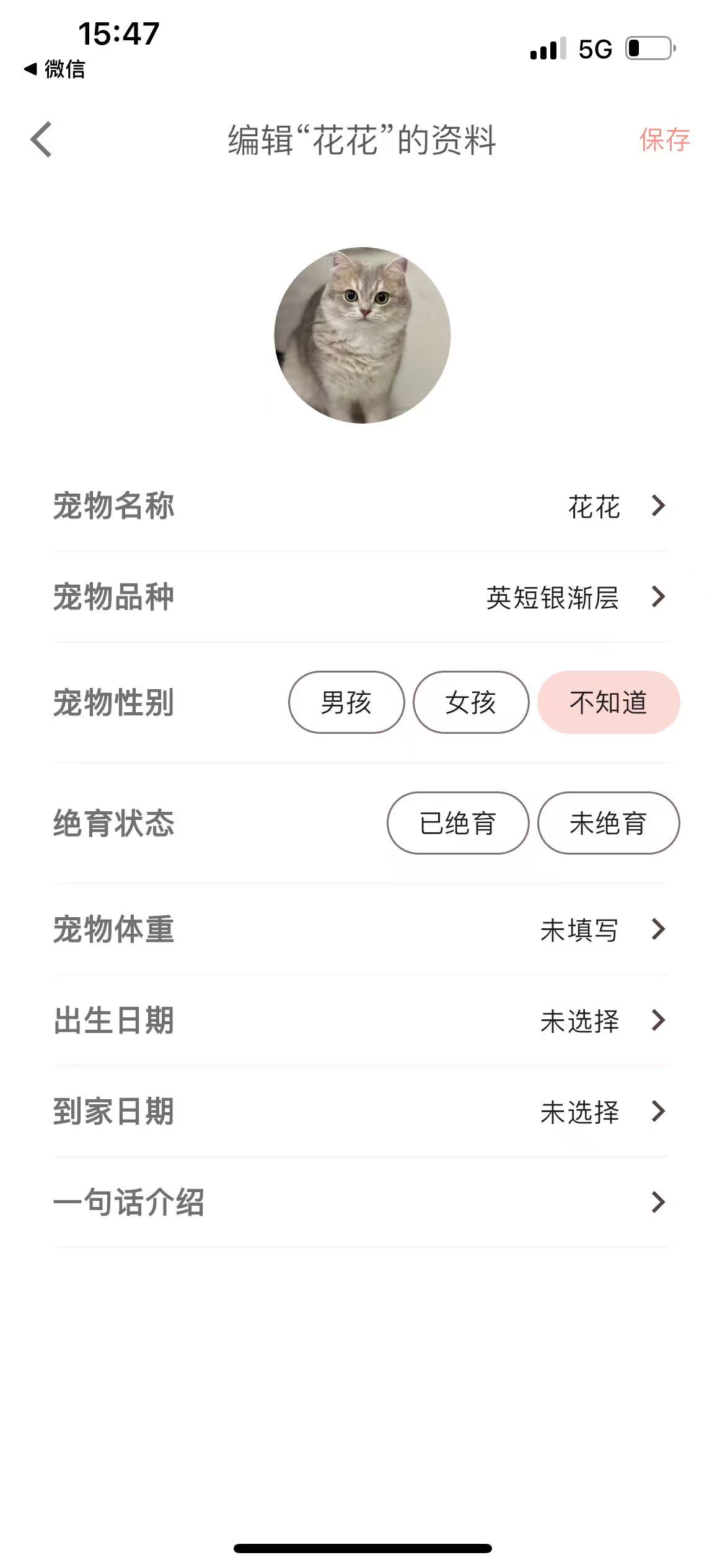Mark the pet as 已绝育
725x1568 pixels.
click(457, 822)
